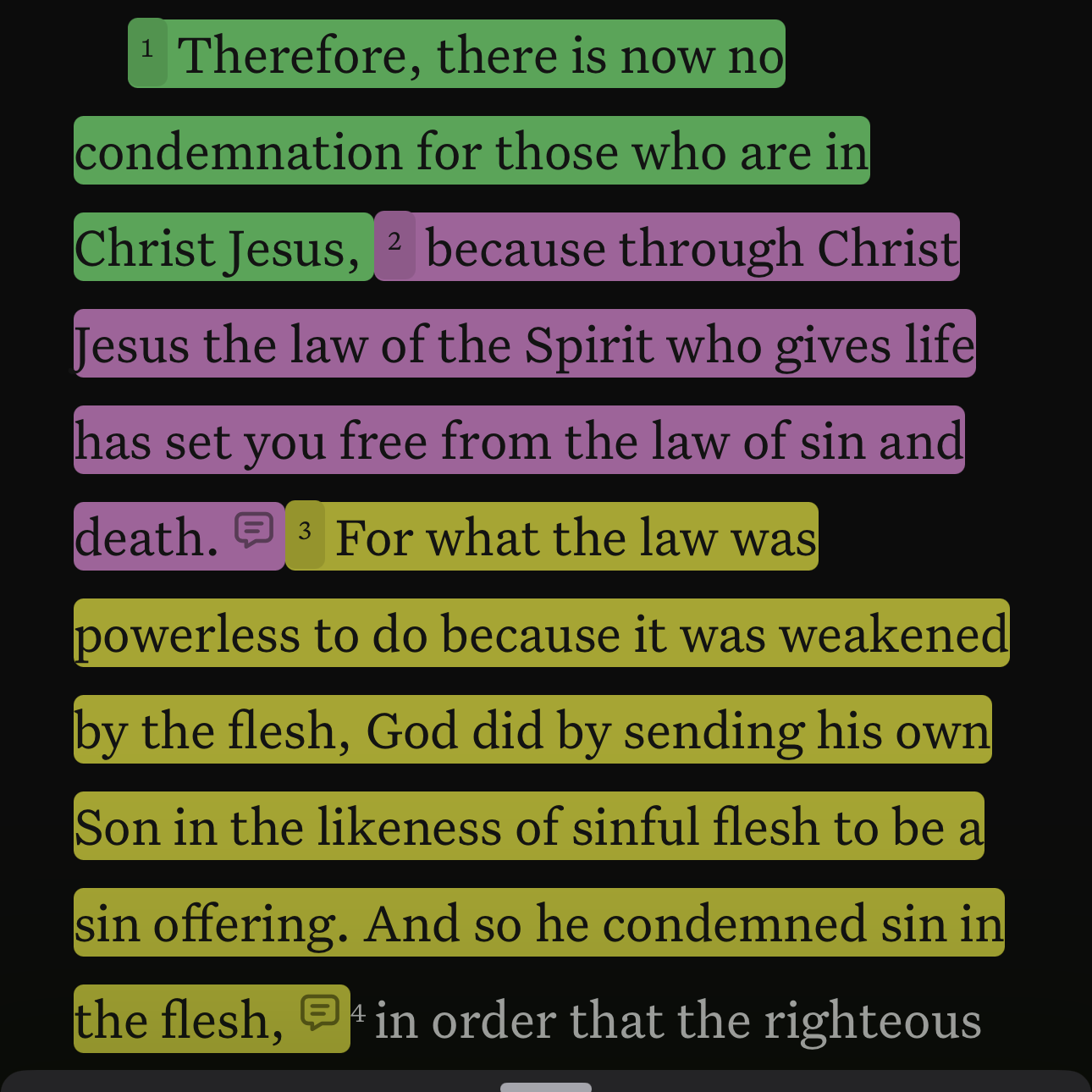Open the note icon after verse 3
1092x1092 pixels.
pos(320,1012)
